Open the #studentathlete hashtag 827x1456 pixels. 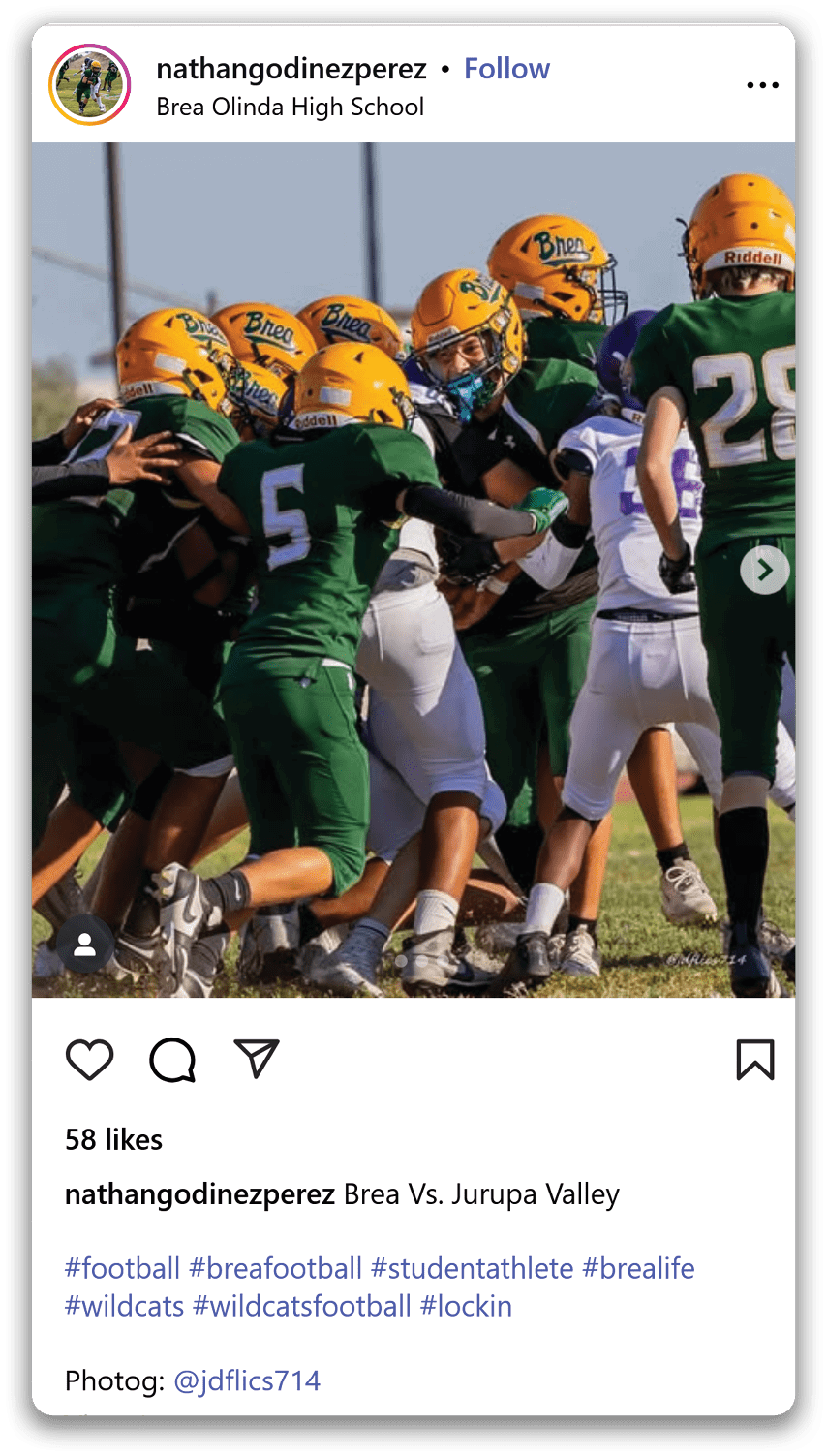[472, 1268]
